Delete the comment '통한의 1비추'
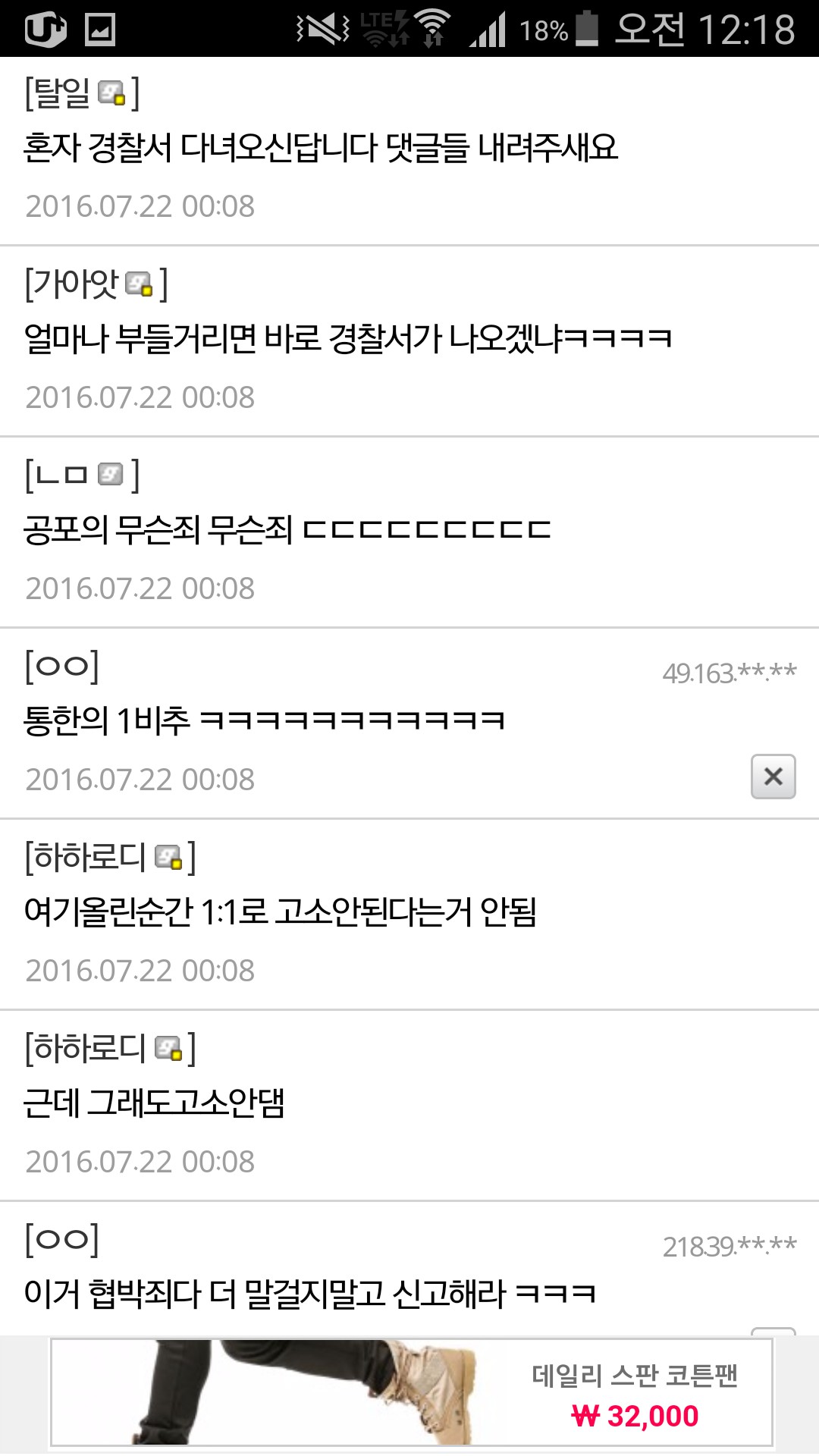The width and height of the screenshot is (819, 1456). point(773,777)
